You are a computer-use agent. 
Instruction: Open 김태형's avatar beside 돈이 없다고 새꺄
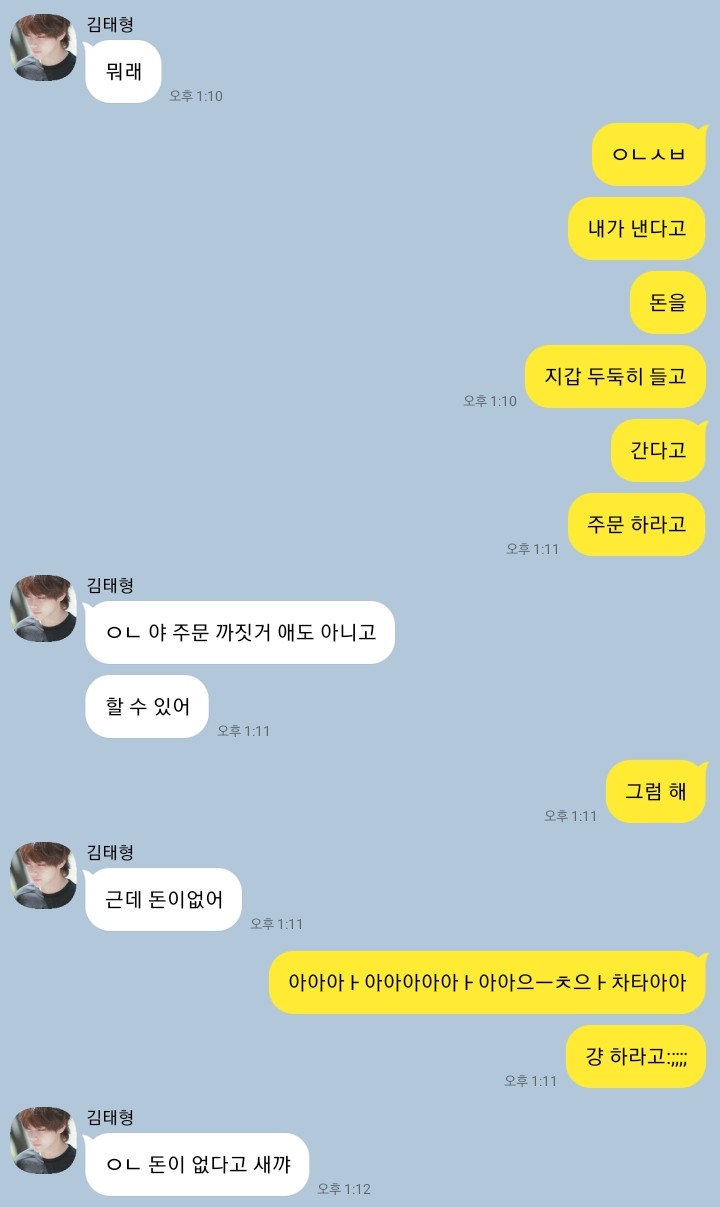pyautogui.click(x=43, y=1140)
